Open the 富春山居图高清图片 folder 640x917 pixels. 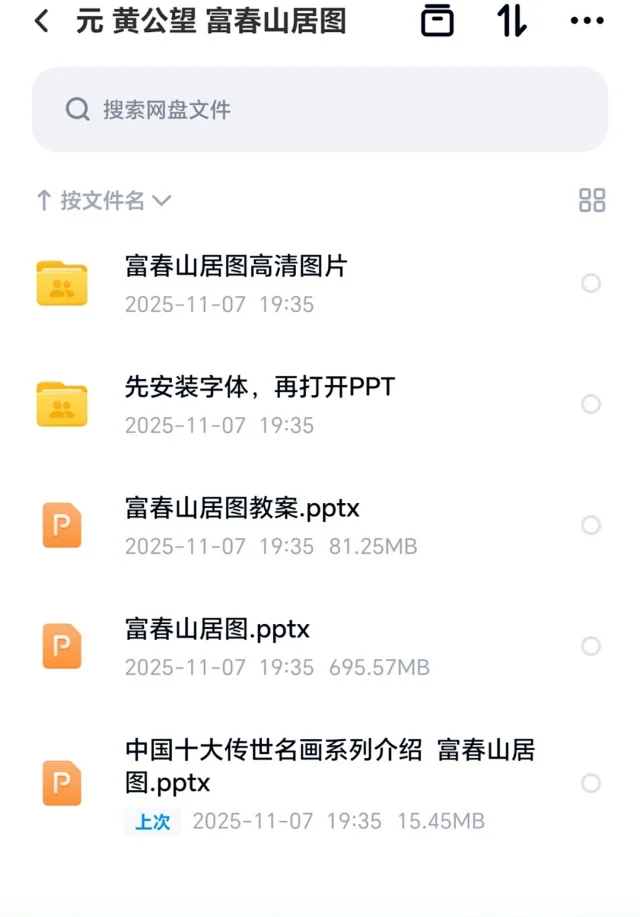236,266
